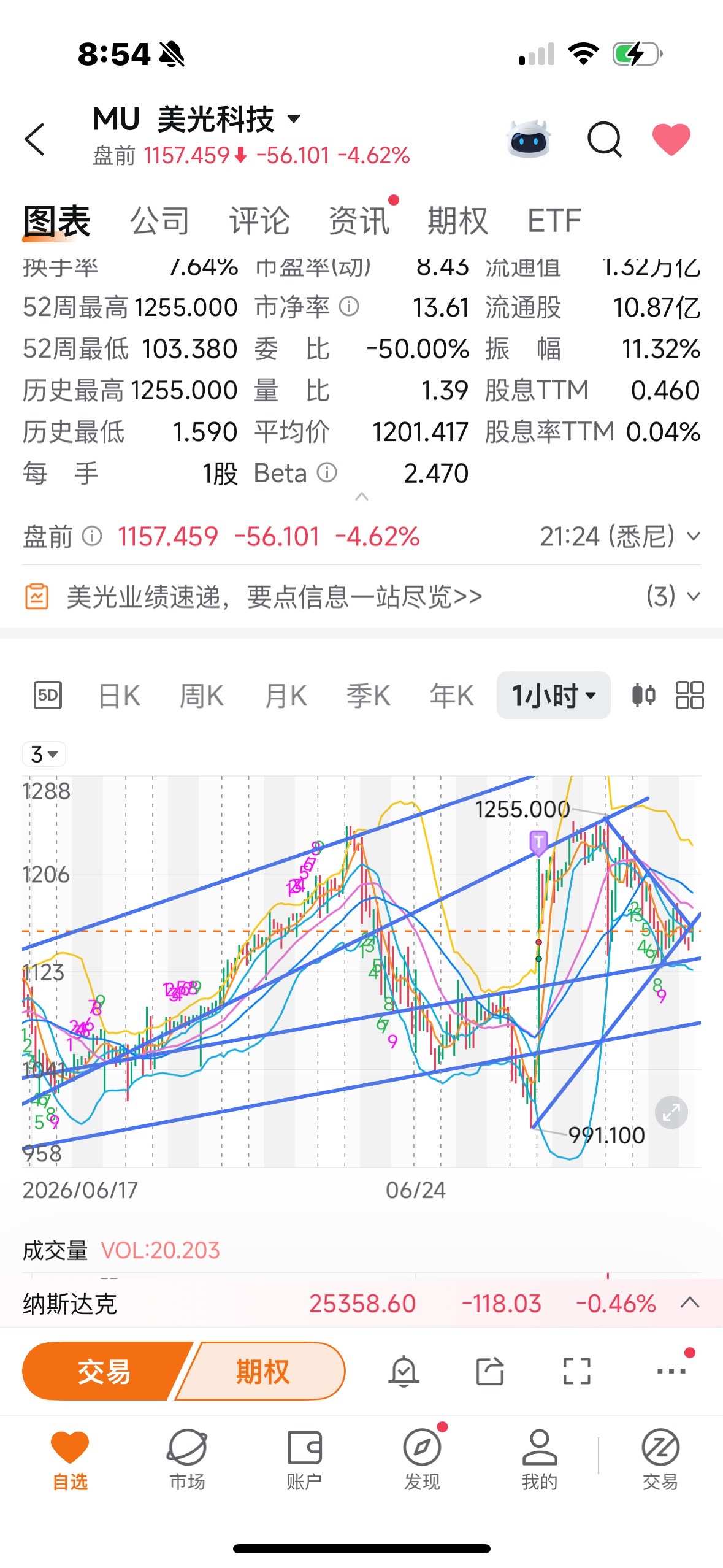Open the 资讯 tab
The width and height of the screenshot is (723, 1568).
(359, 221)
